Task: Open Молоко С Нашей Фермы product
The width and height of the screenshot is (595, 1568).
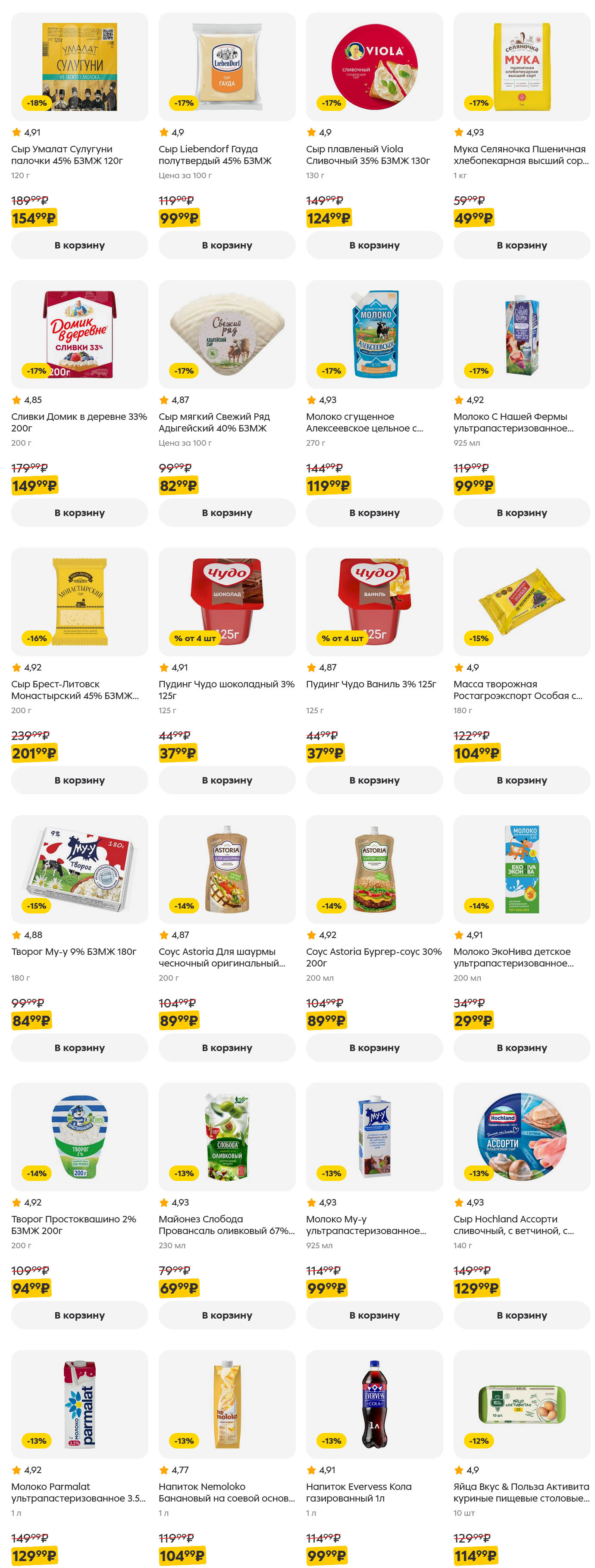Action: tap(521, 334)
